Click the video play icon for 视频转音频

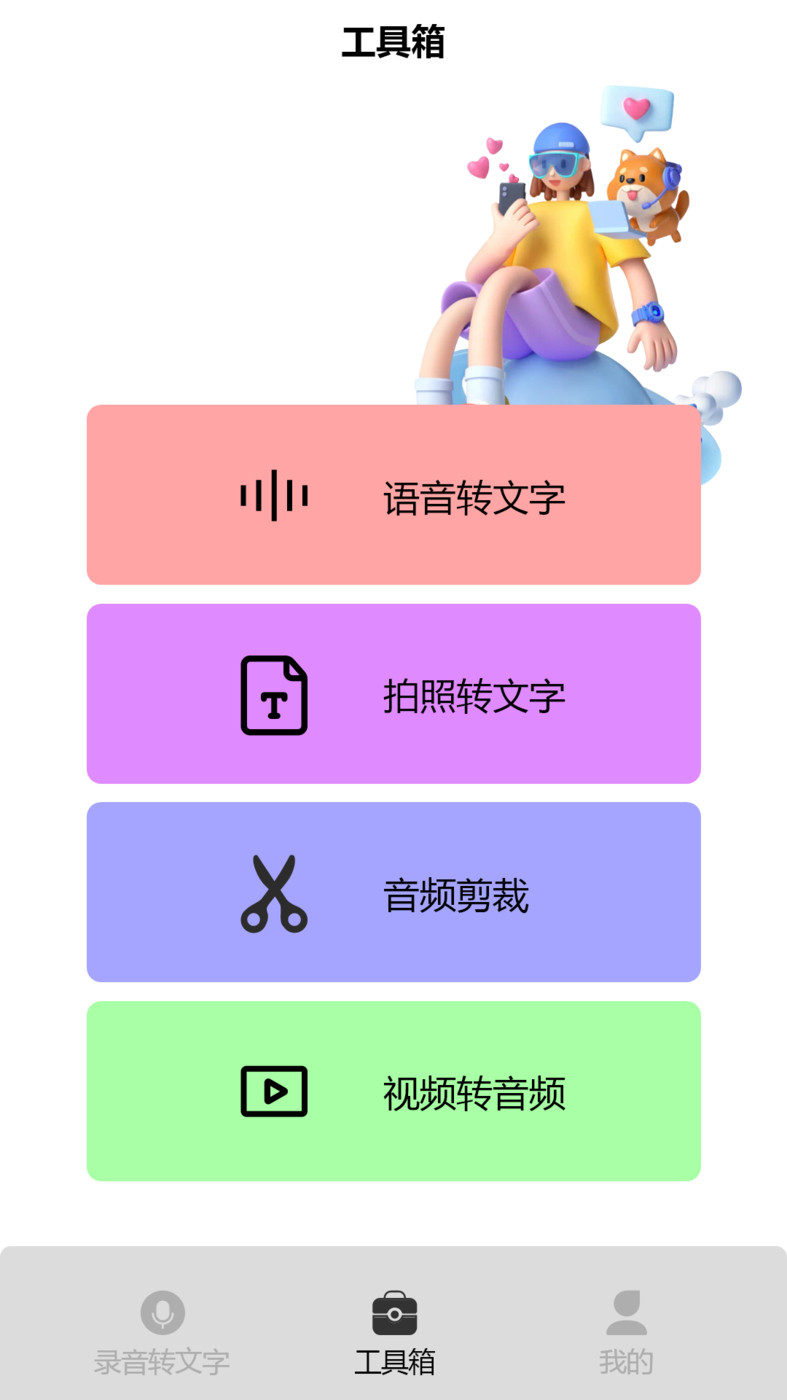[272, 1090]
